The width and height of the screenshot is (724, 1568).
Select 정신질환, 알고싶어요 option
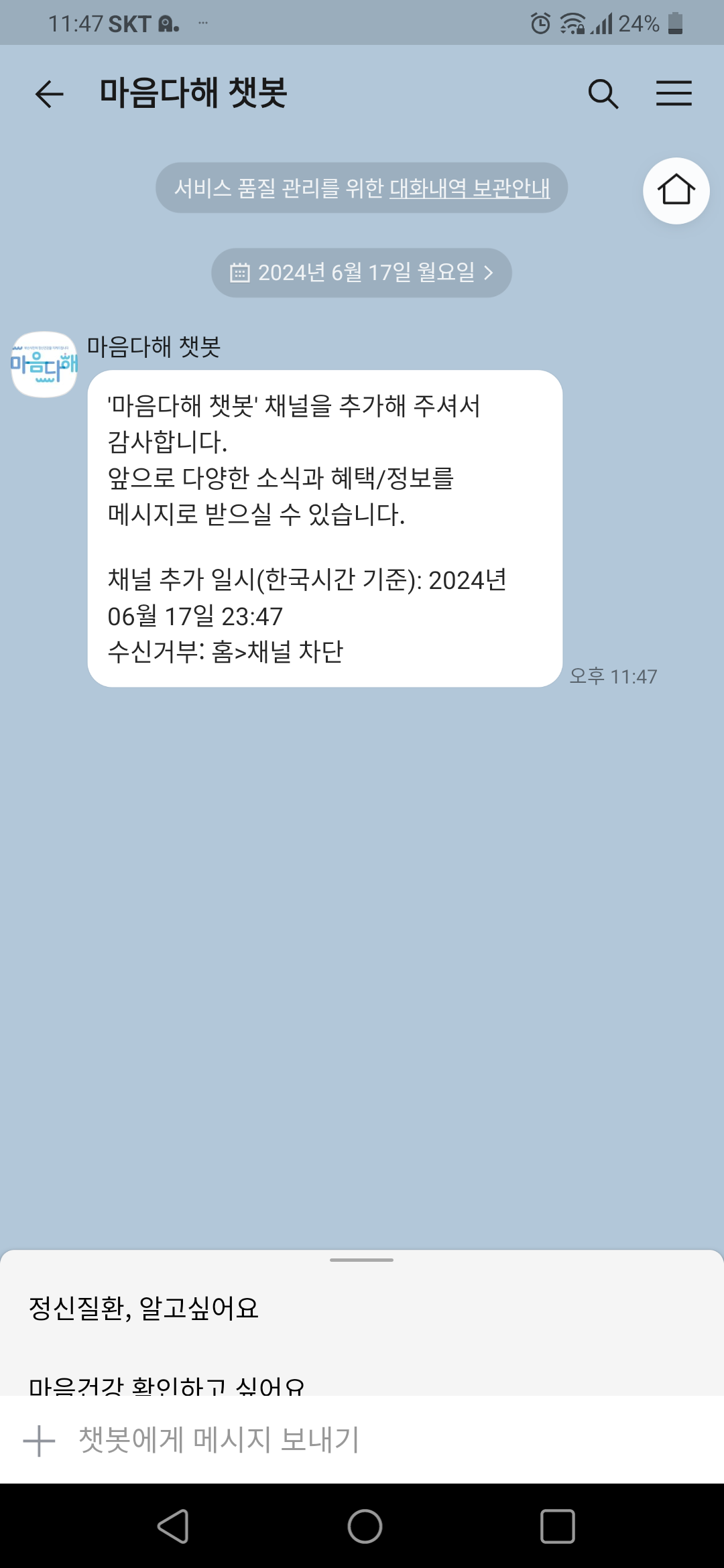coord(143,1308)
